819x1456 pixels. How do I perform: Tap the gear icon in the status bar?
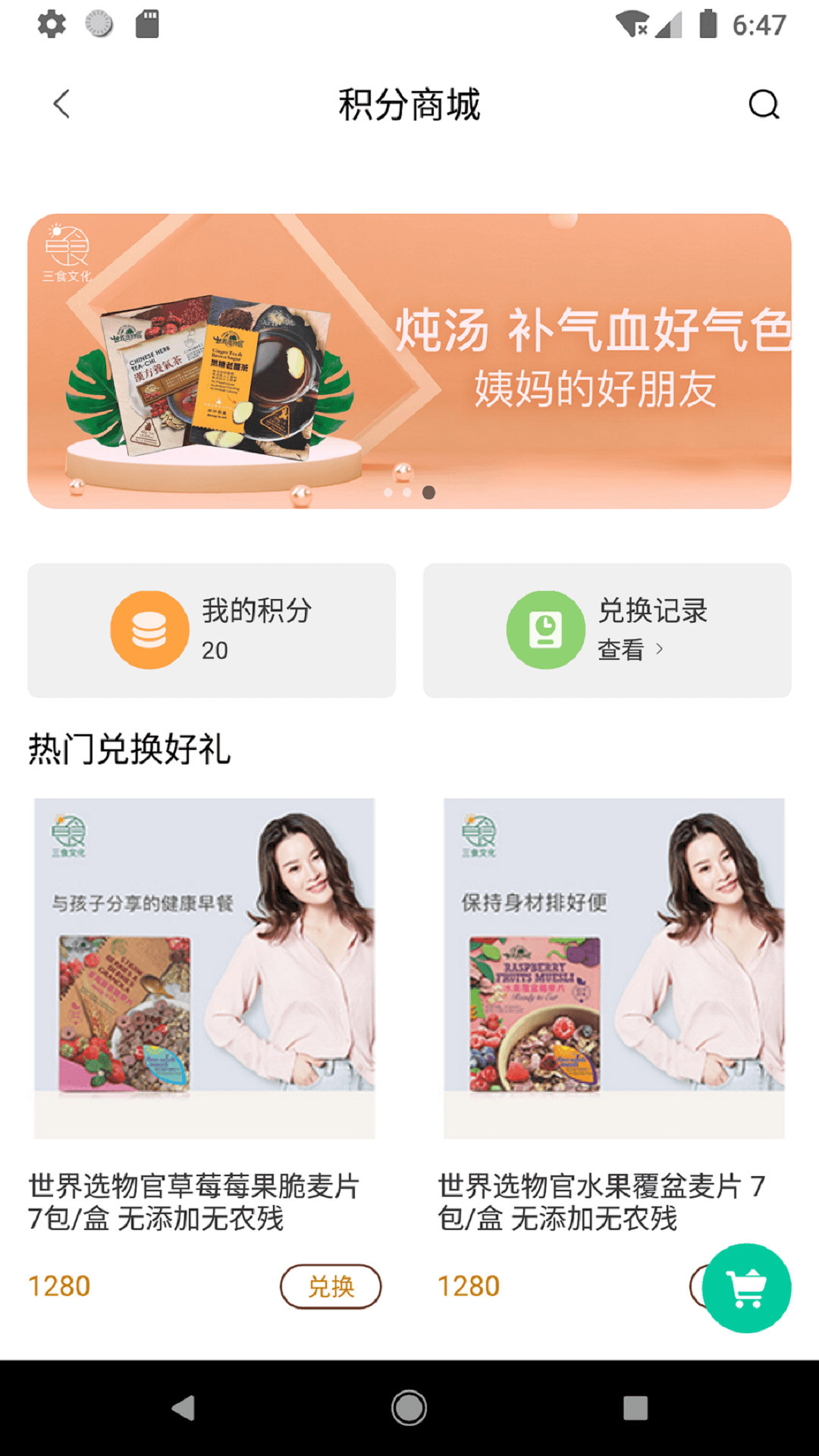50,24
